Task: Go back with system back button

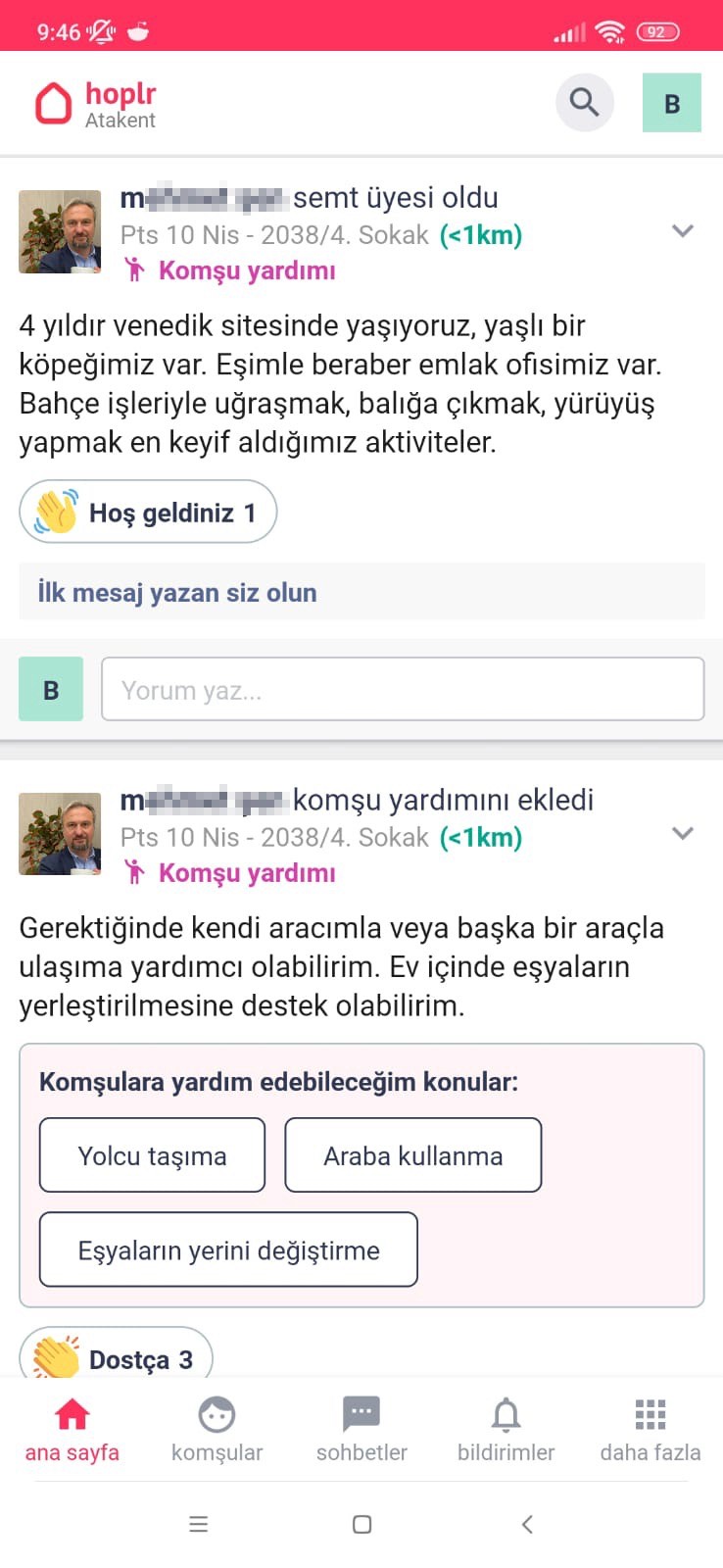Action: (527, 1524)
